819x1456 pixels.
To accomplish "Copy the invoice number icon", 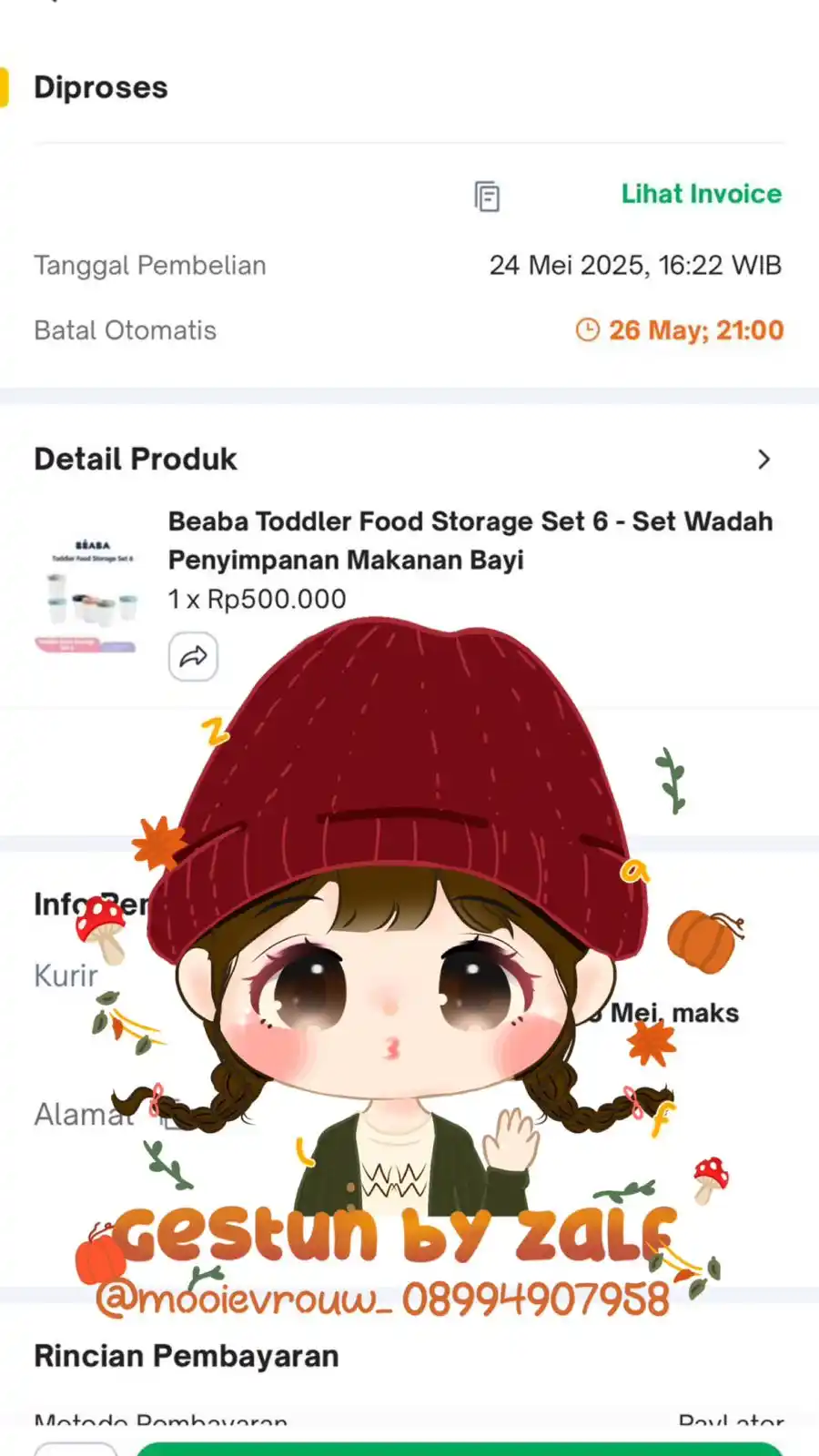I will pos(487,196).
